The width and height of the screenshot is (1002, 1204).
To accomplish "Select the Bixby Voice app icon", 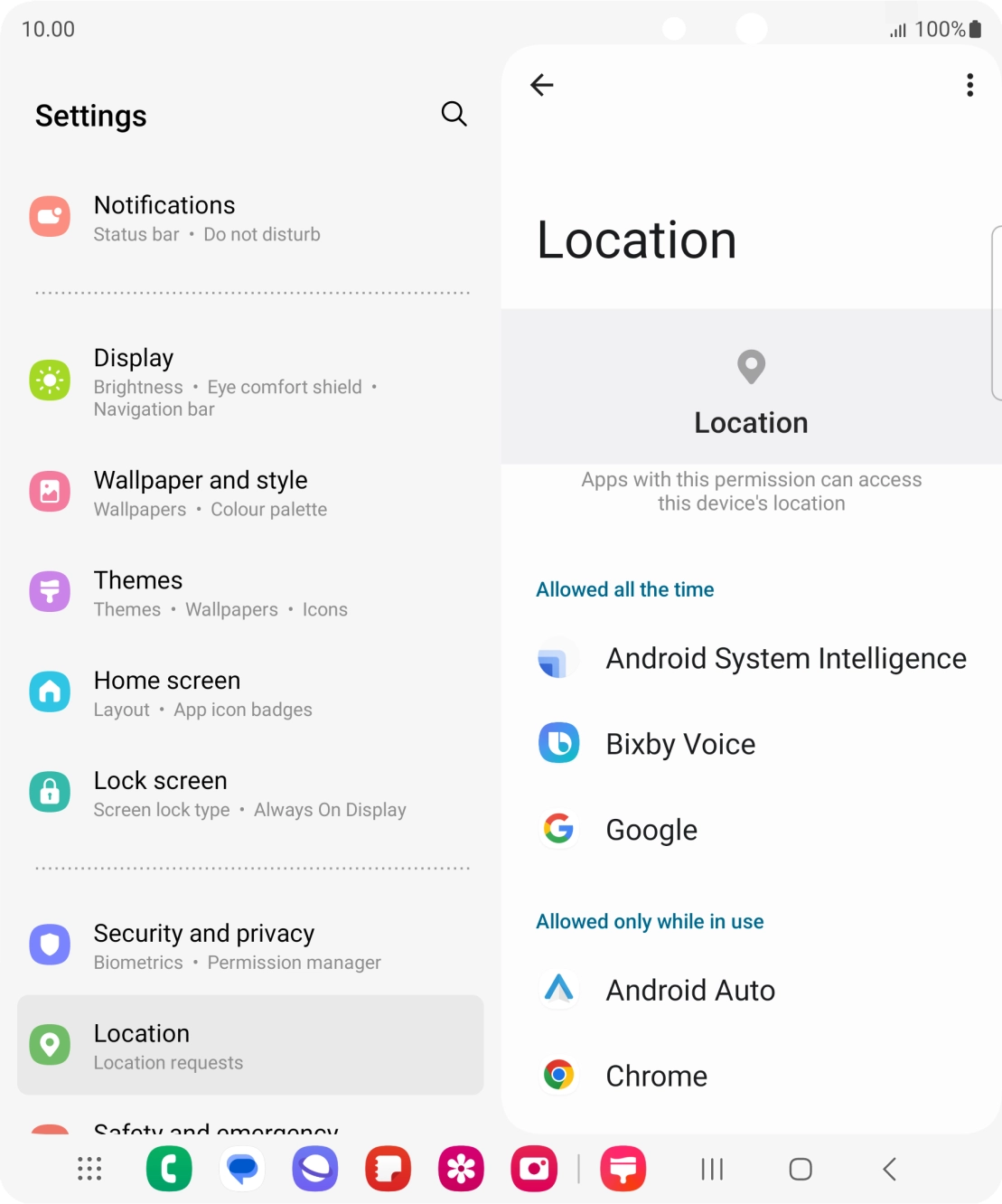I will point(558,743).
